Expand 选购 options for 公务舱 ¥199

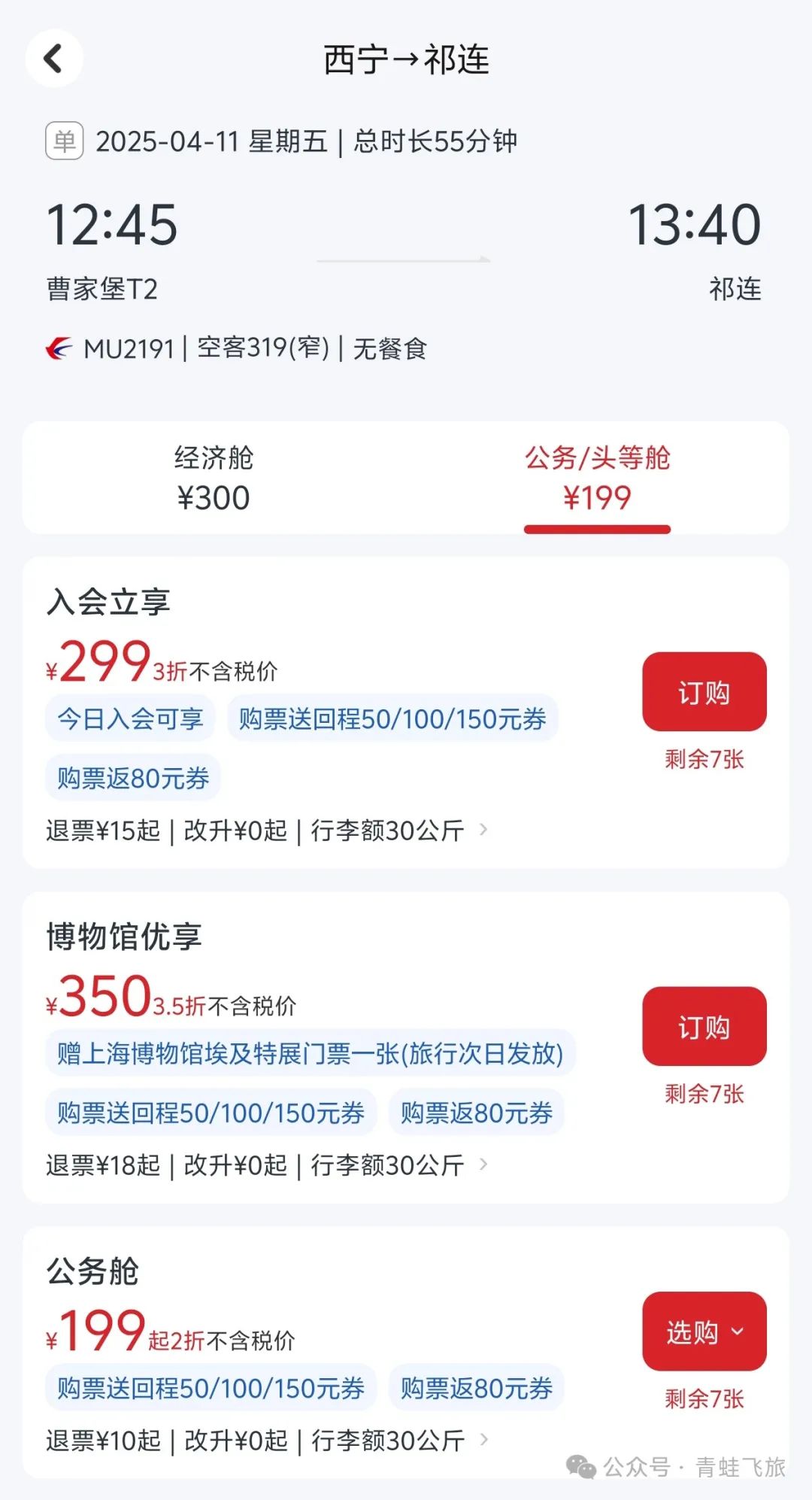point(704,1331)
